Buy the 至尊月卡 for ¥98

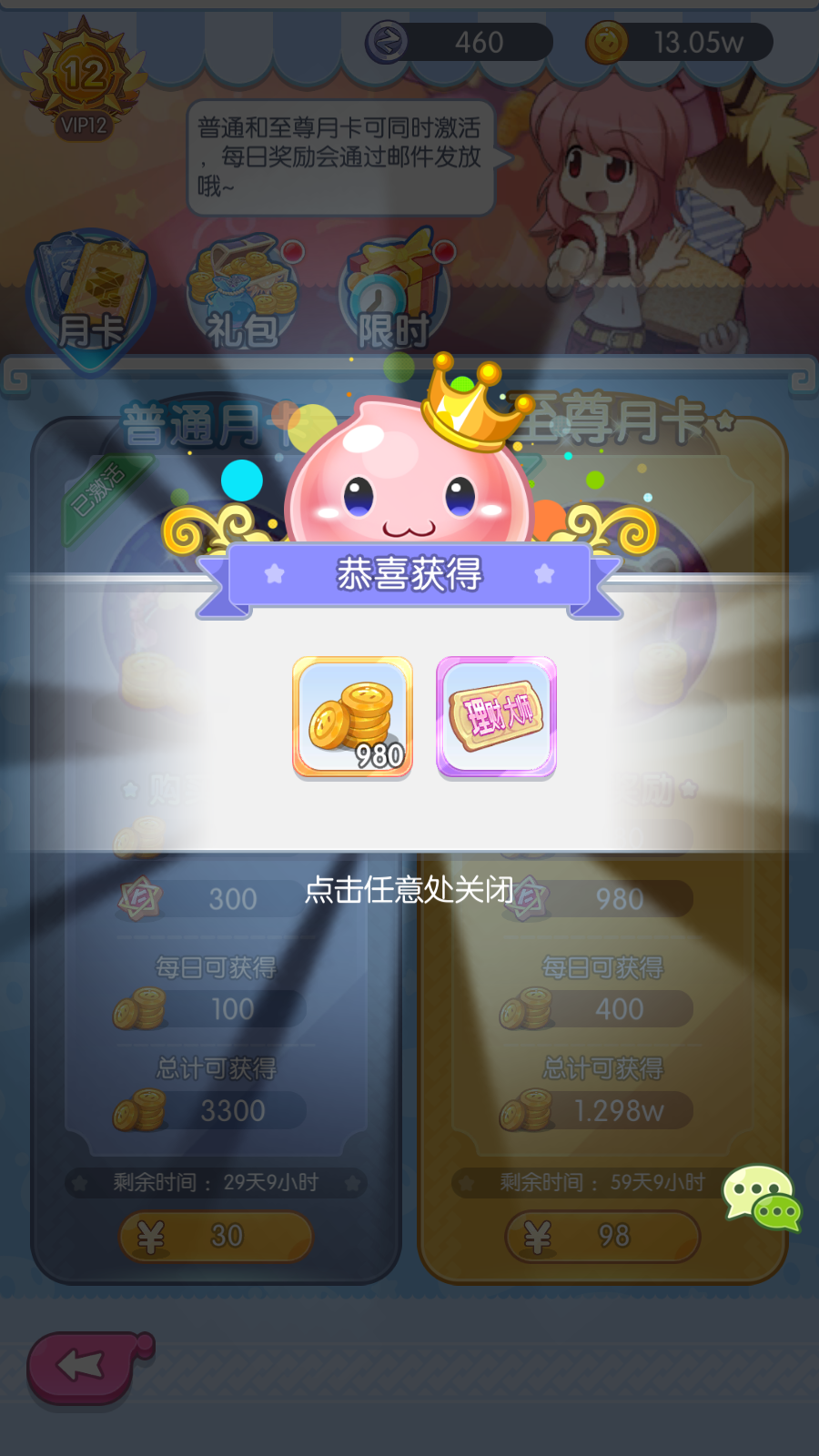[602, 1236]
